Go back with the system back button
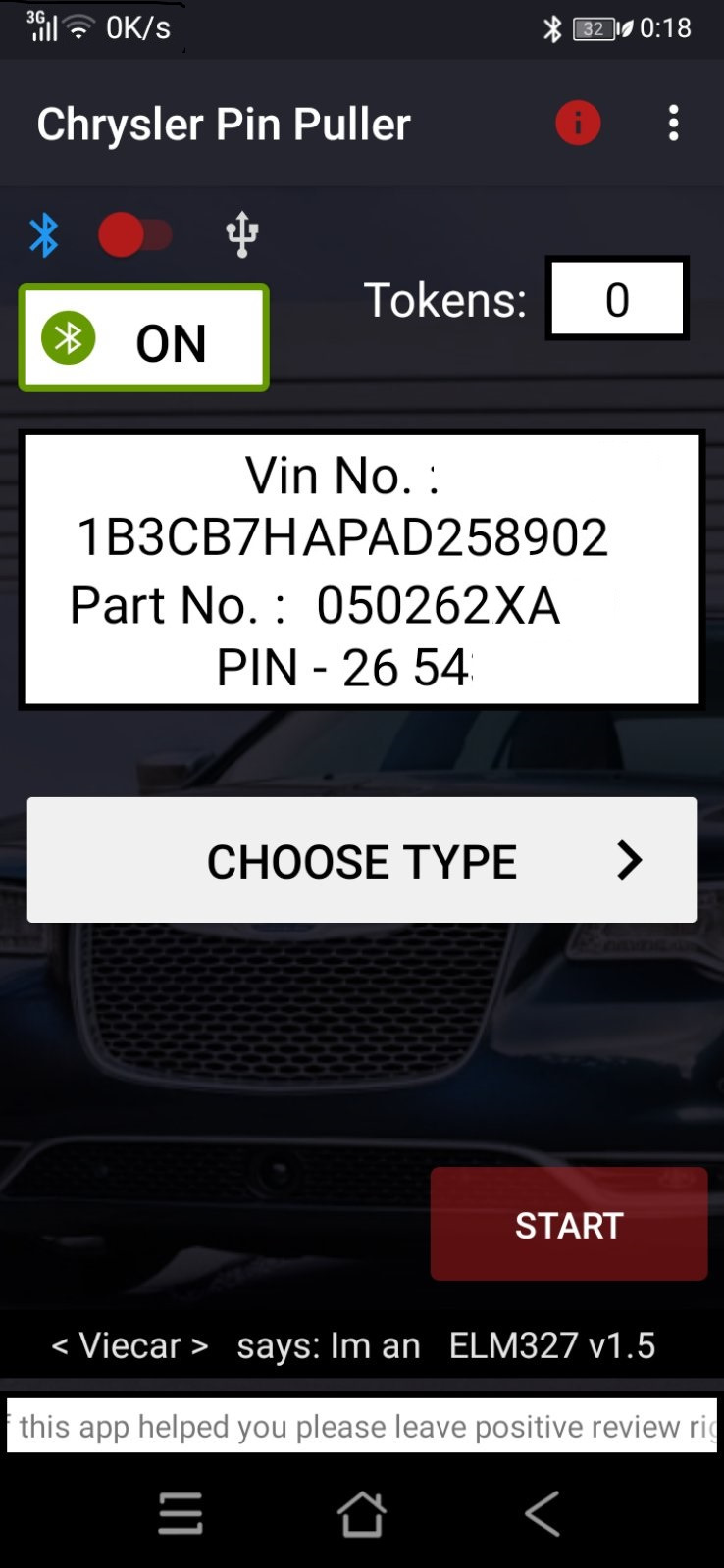The height and width of the screenshot is (1568, 724). click(542, 1513)
